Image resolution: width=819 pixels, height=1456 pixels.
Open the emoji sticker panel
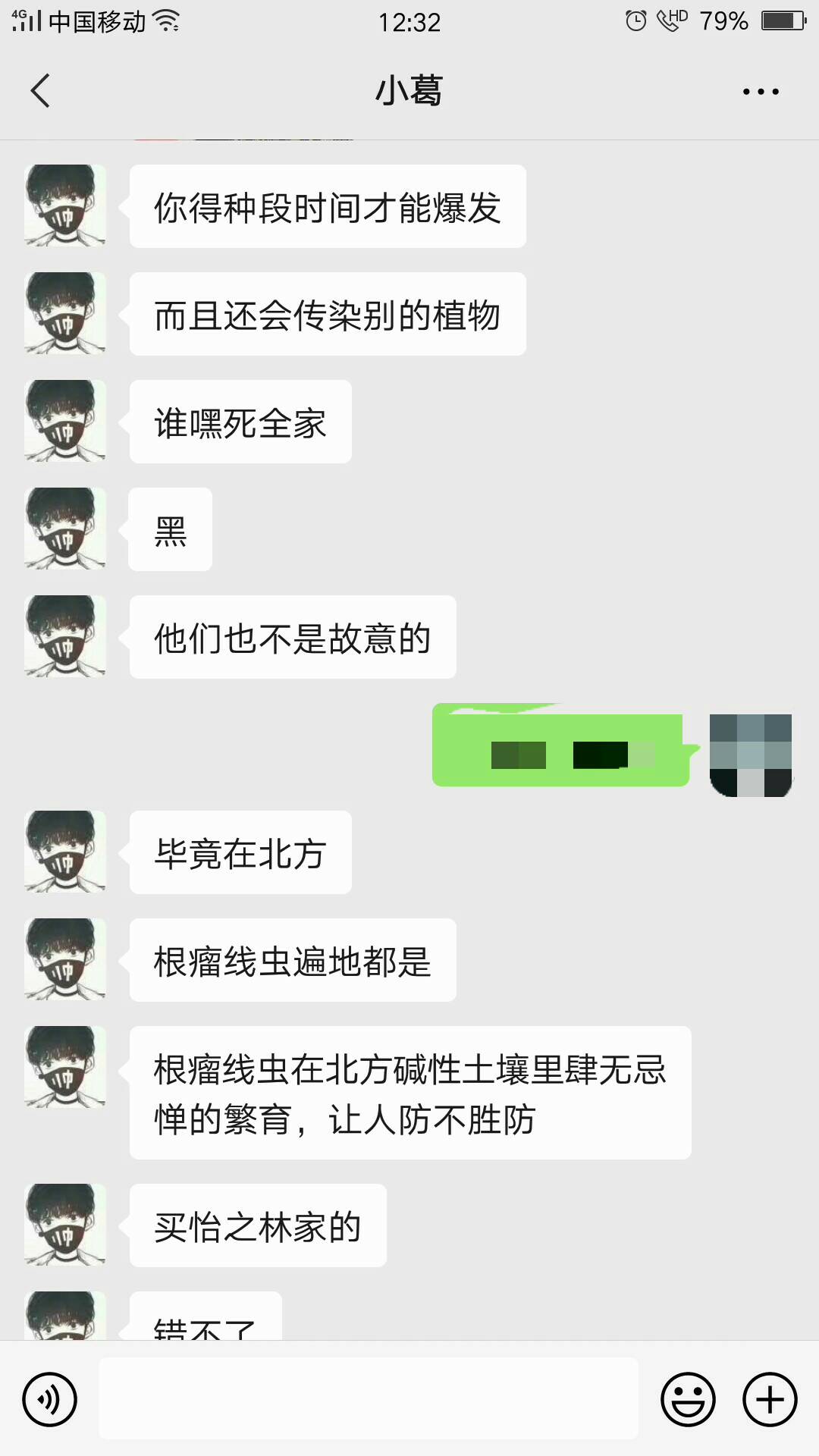point(689,1399)
